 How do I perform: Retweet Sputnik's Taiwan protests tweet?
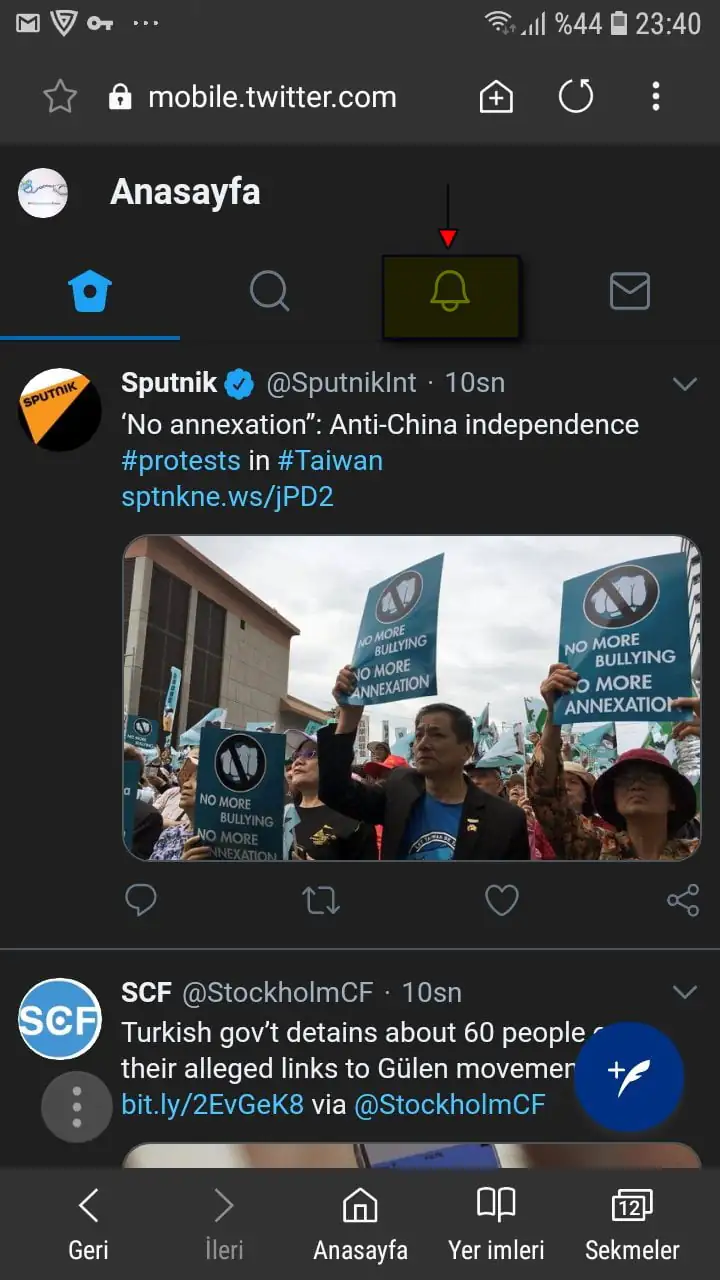321,901
